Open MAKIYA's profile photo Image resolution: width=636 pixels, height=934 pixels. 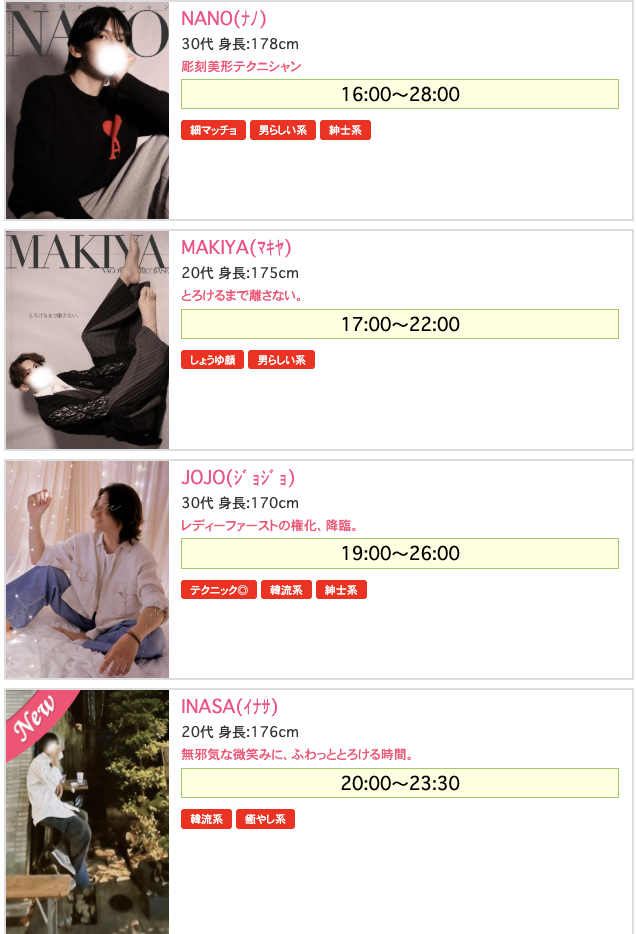coord(87,340)
